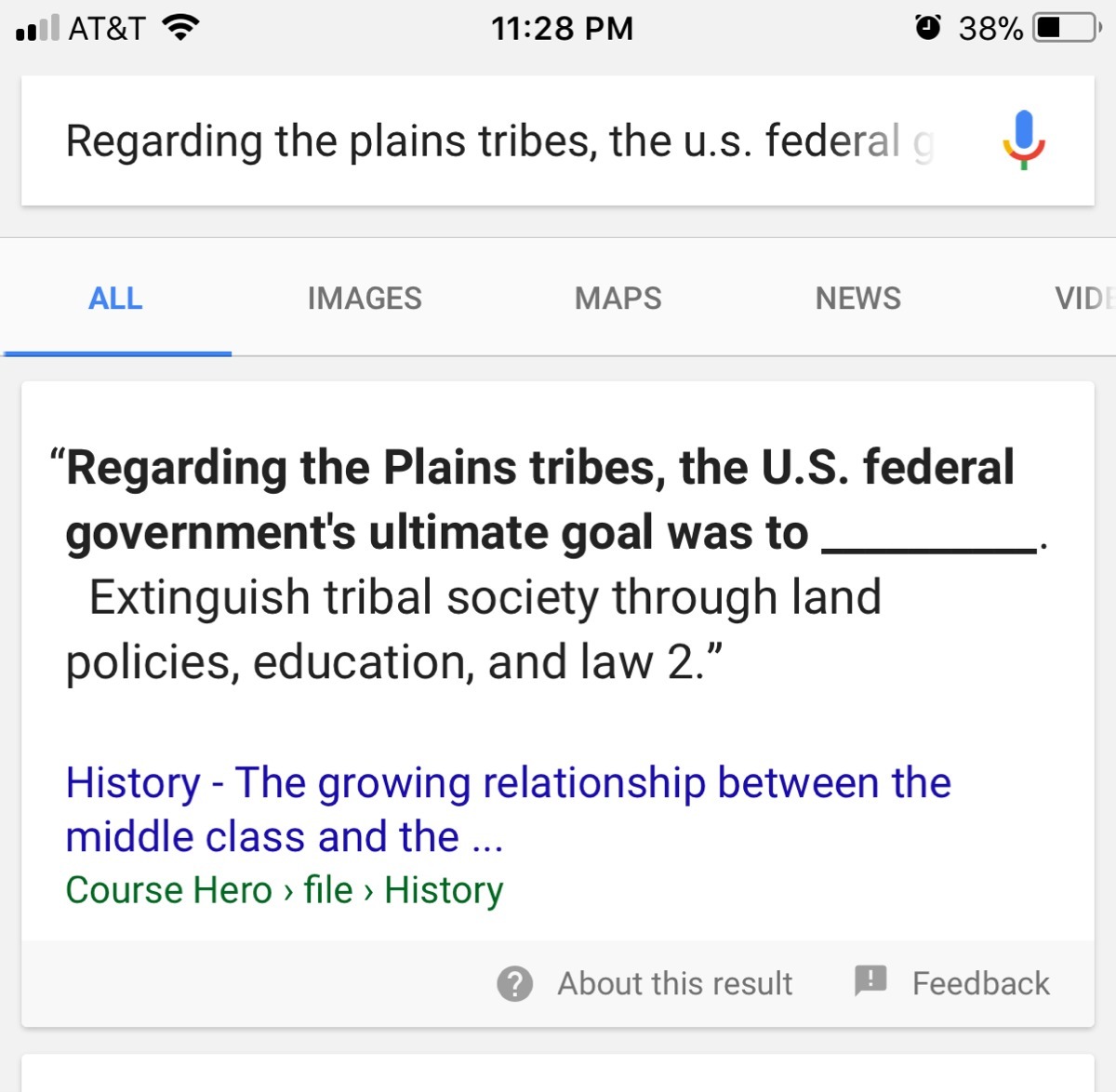
Task: Open About this result
Action: 645,983
